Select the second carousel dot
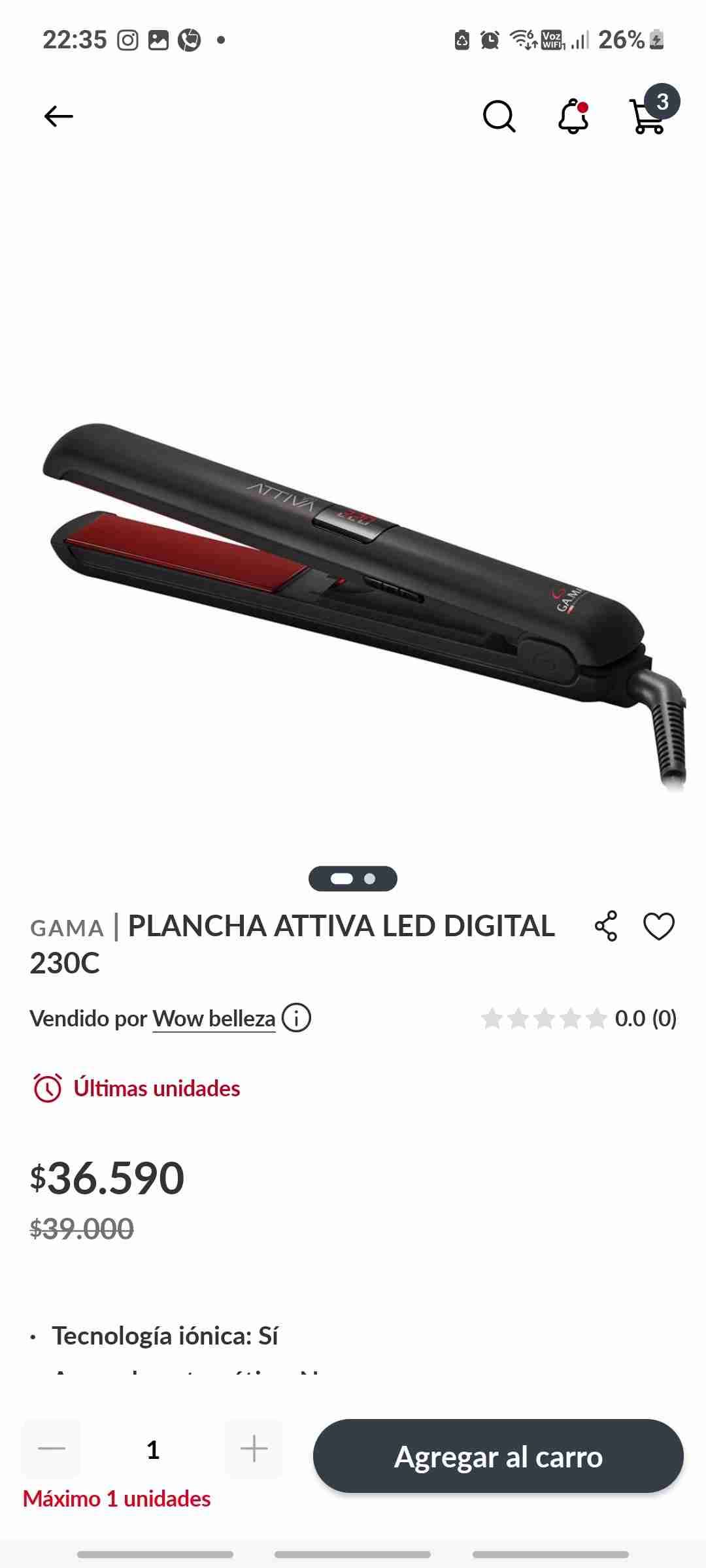Viewport: 706px width, 1568px height. tap(371, 878)
